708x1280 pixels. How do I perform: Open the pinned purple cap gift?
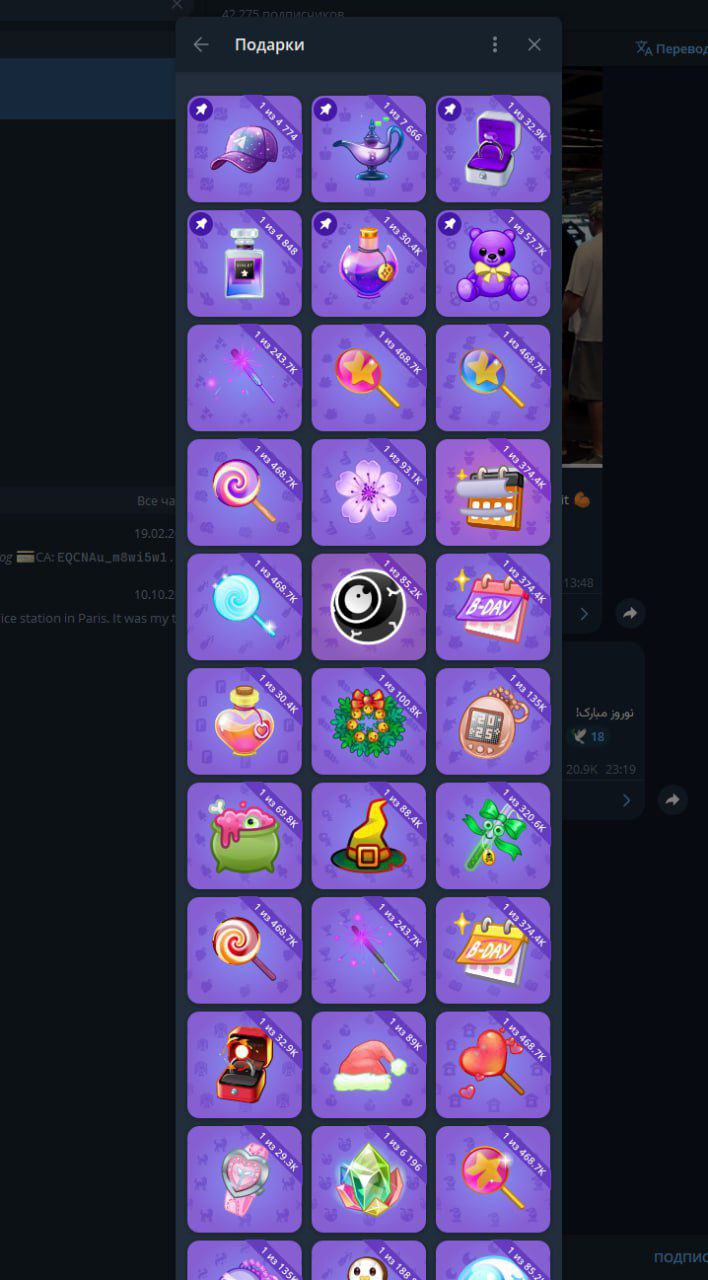click(244, 149)
